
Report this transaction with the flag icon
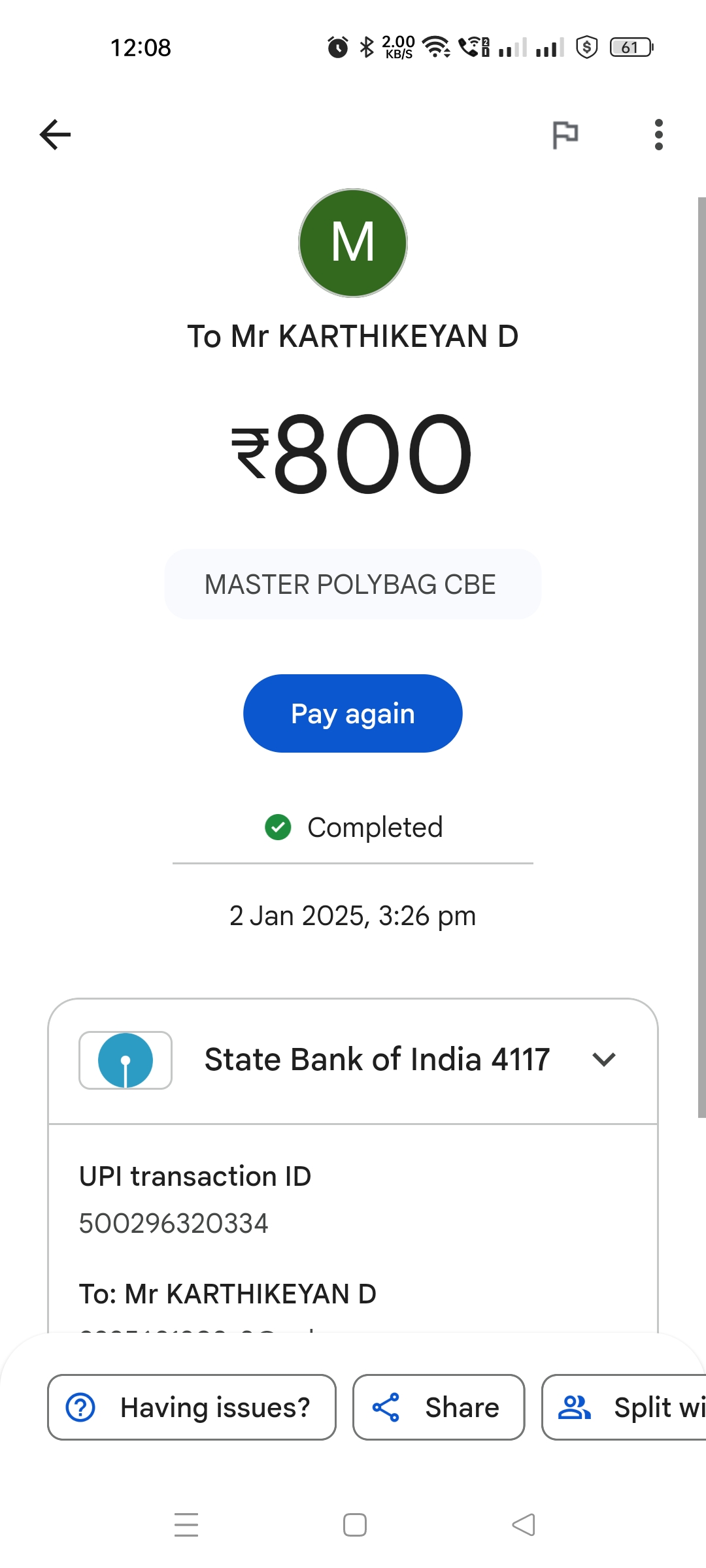pos(565,135)
